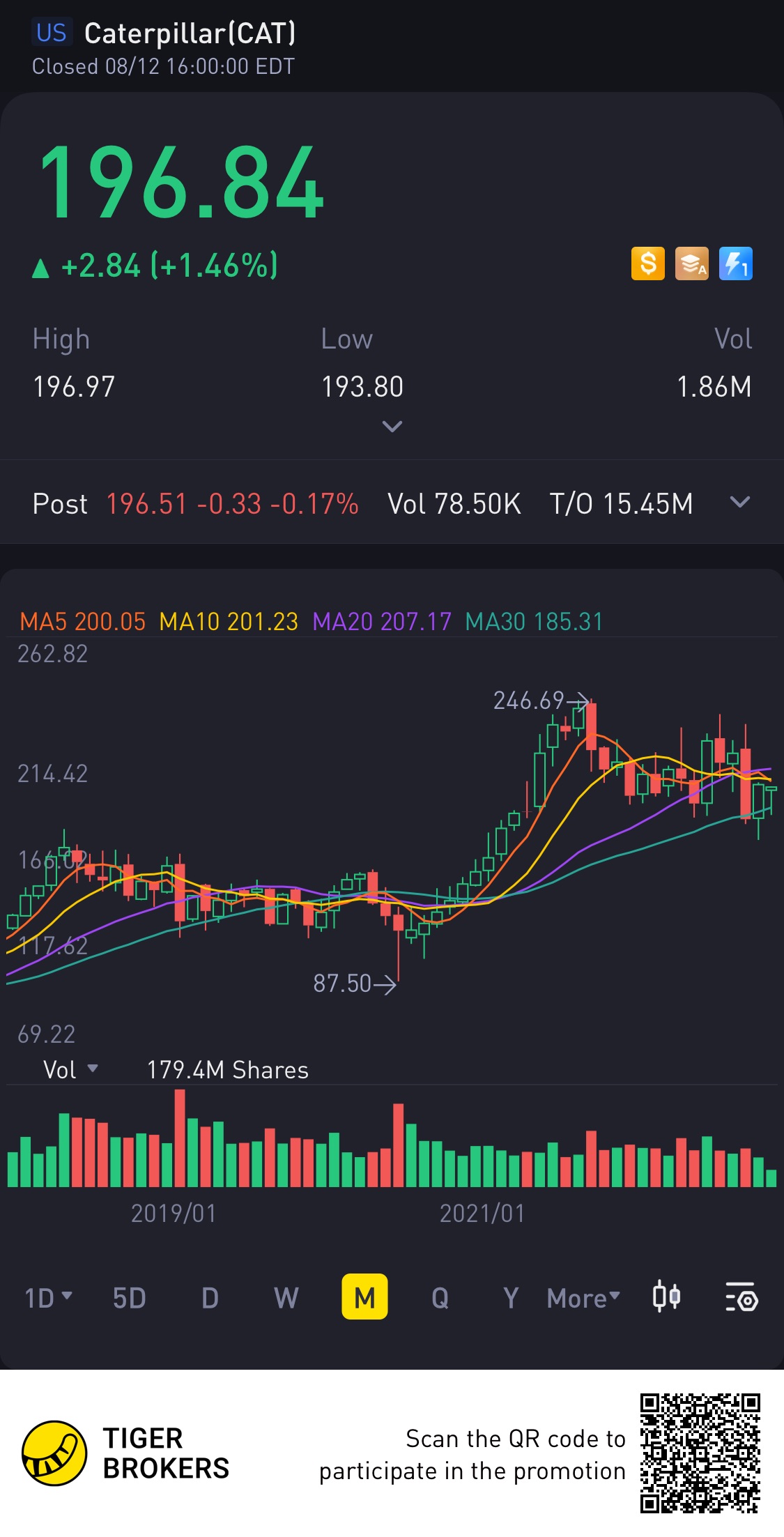
Task: Open the More timeframes dropdown
Action: 583,1298
